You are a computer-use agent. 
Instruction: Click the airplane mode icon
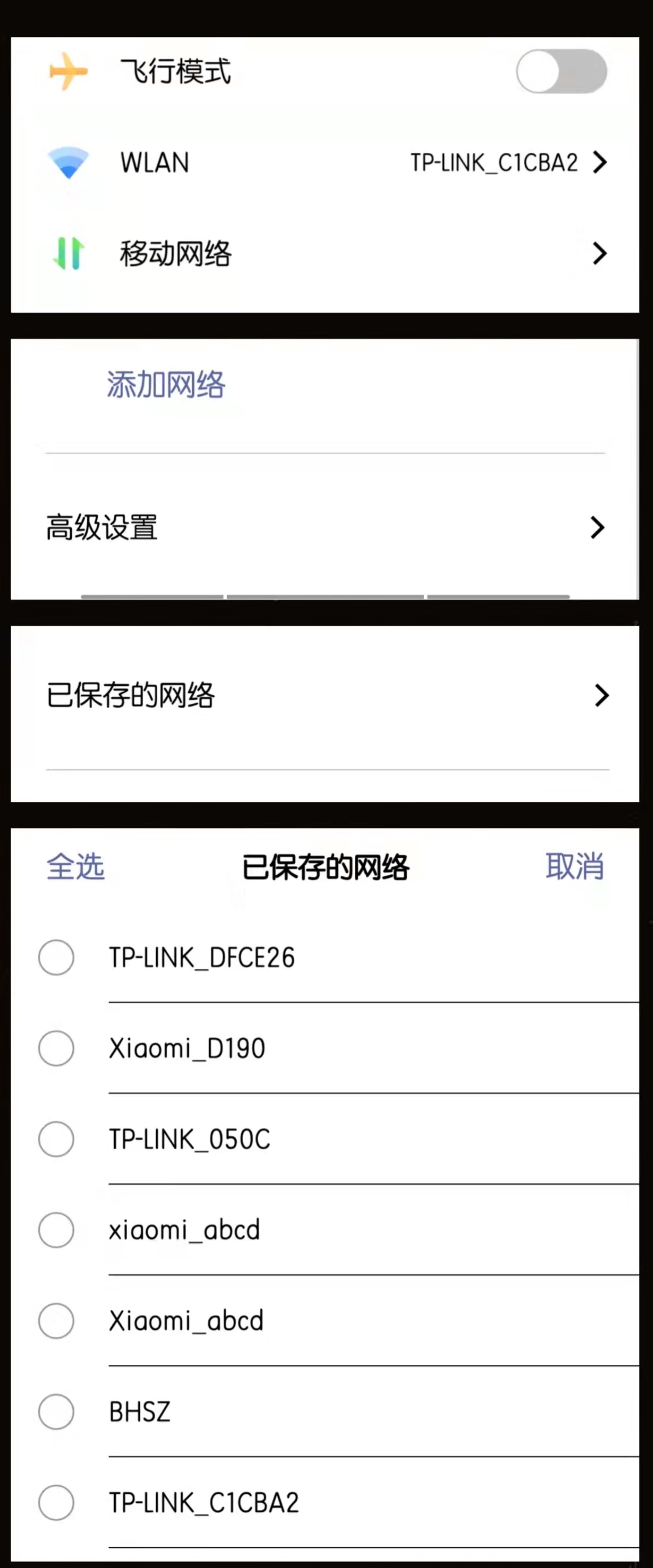click(x=68, y=71)
